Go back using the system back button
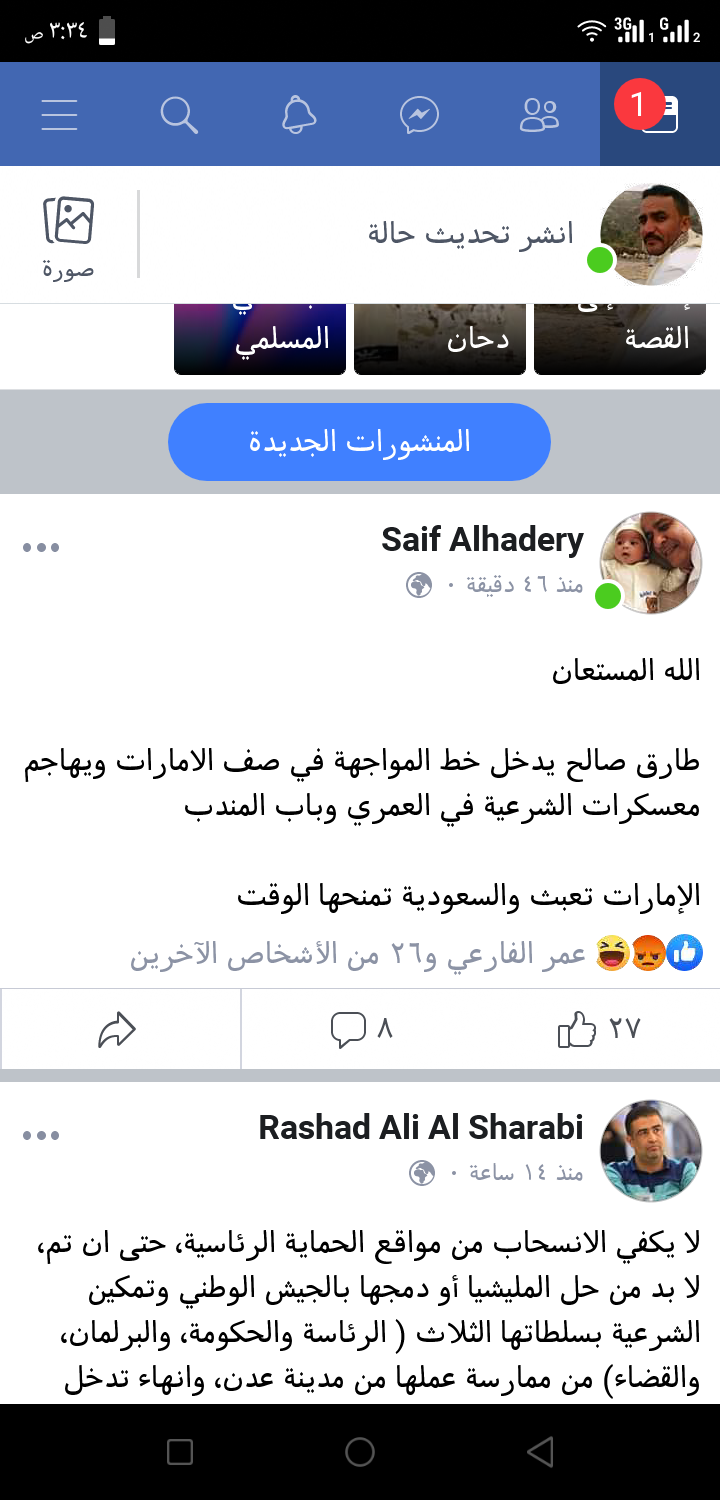Viewport: 720px width, 1500px height. (540, 1452)
